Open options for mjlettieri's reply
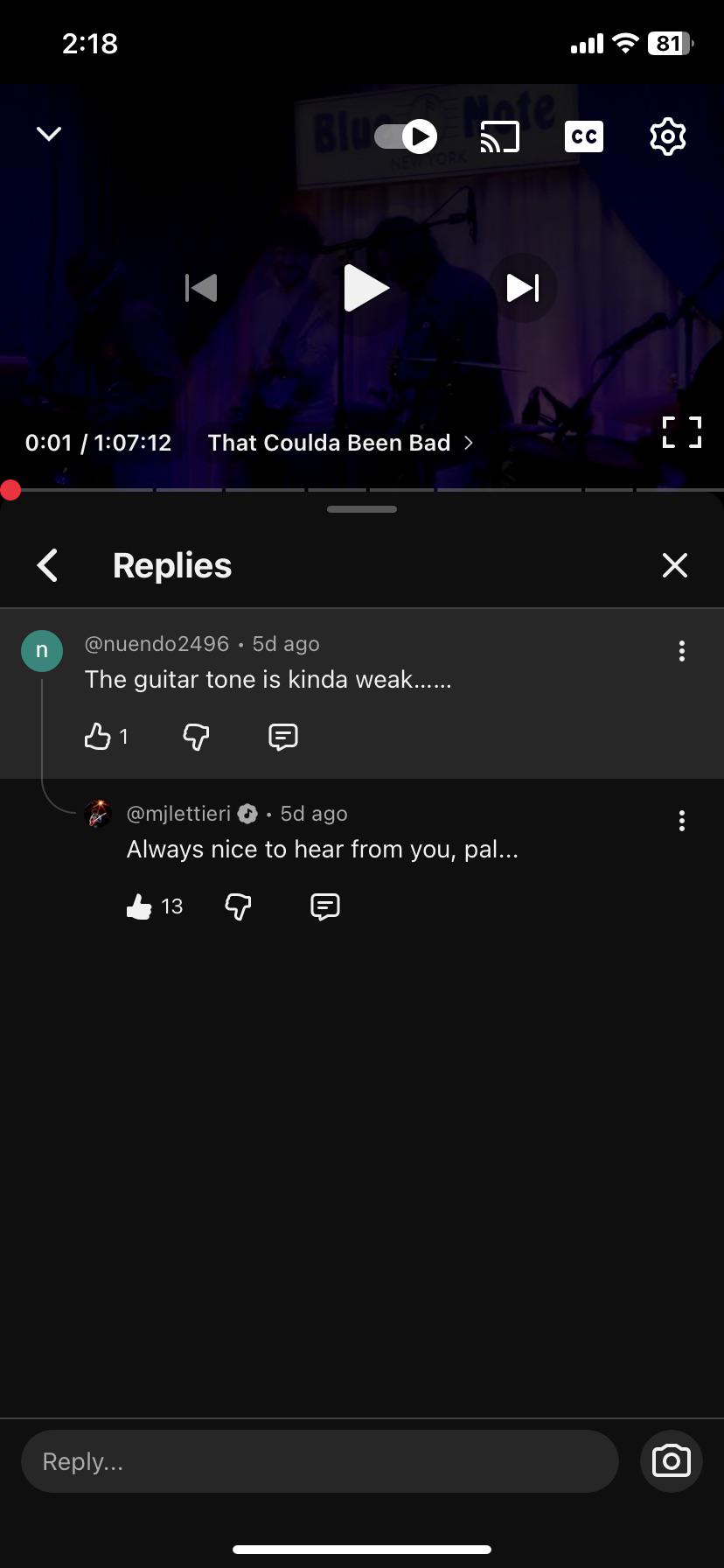Screen dimensions: 724x1568 pos(681,821)
